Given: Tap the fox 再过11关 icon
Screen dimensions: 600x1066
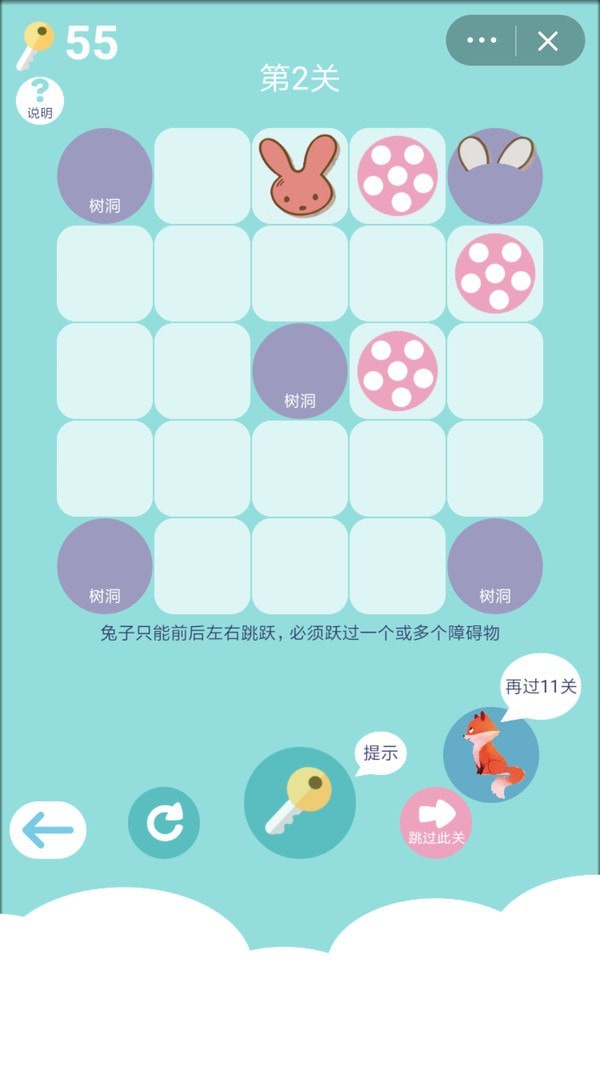Looking at the screenshot, I should pyautogui.click(x=491, y=755).
